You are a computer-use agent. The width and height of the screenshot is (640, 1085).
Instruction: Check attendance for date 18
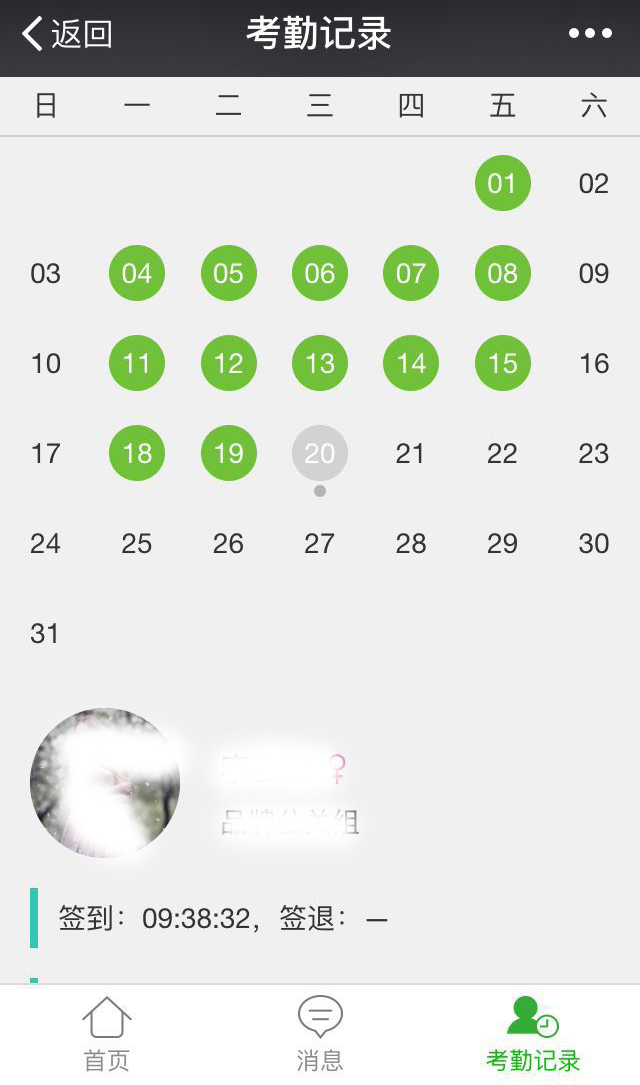coord(137,453)
